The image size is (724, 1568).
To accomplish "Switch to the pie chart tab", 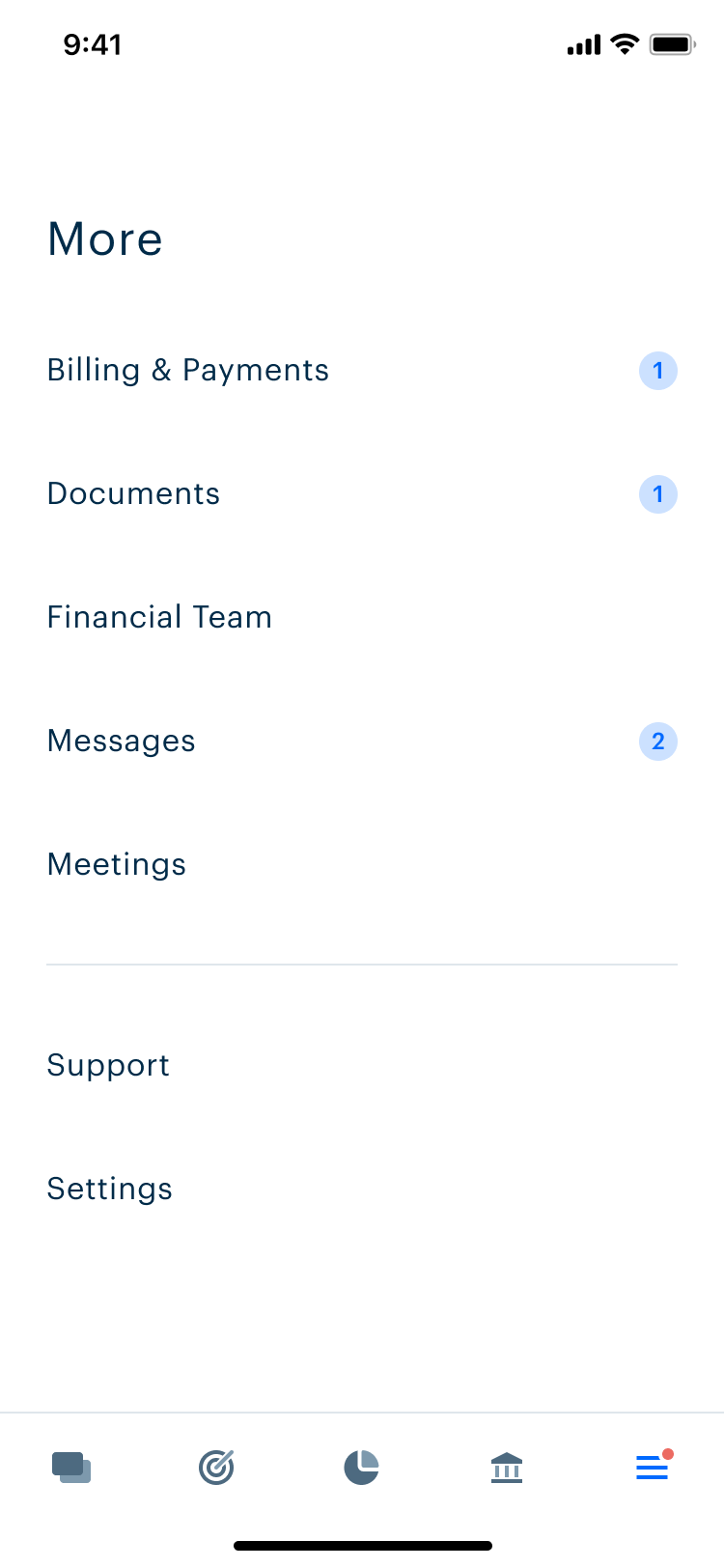I will point(362,1468).
